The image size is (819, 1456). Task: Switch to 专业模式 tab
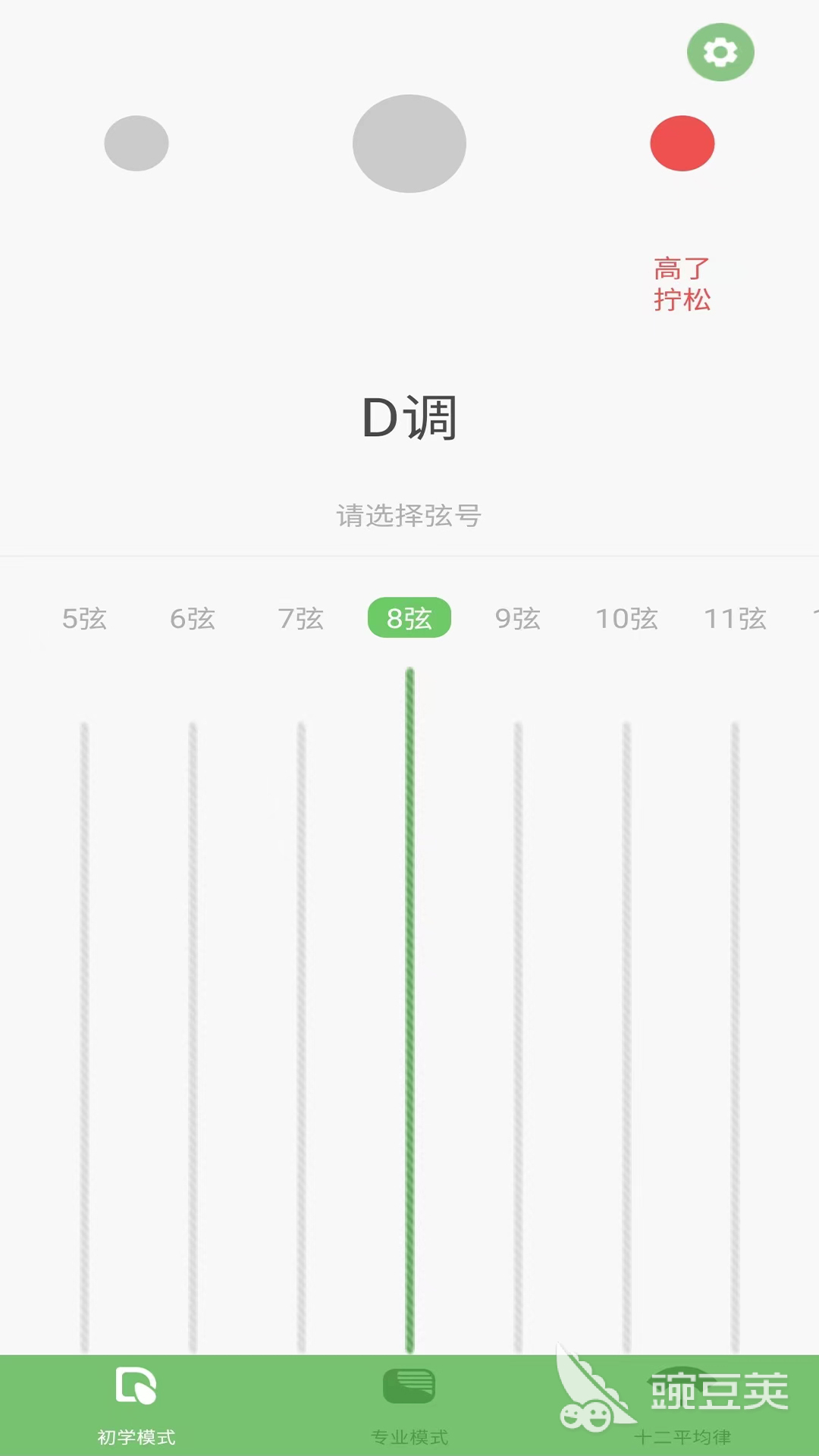point(409,1404)
